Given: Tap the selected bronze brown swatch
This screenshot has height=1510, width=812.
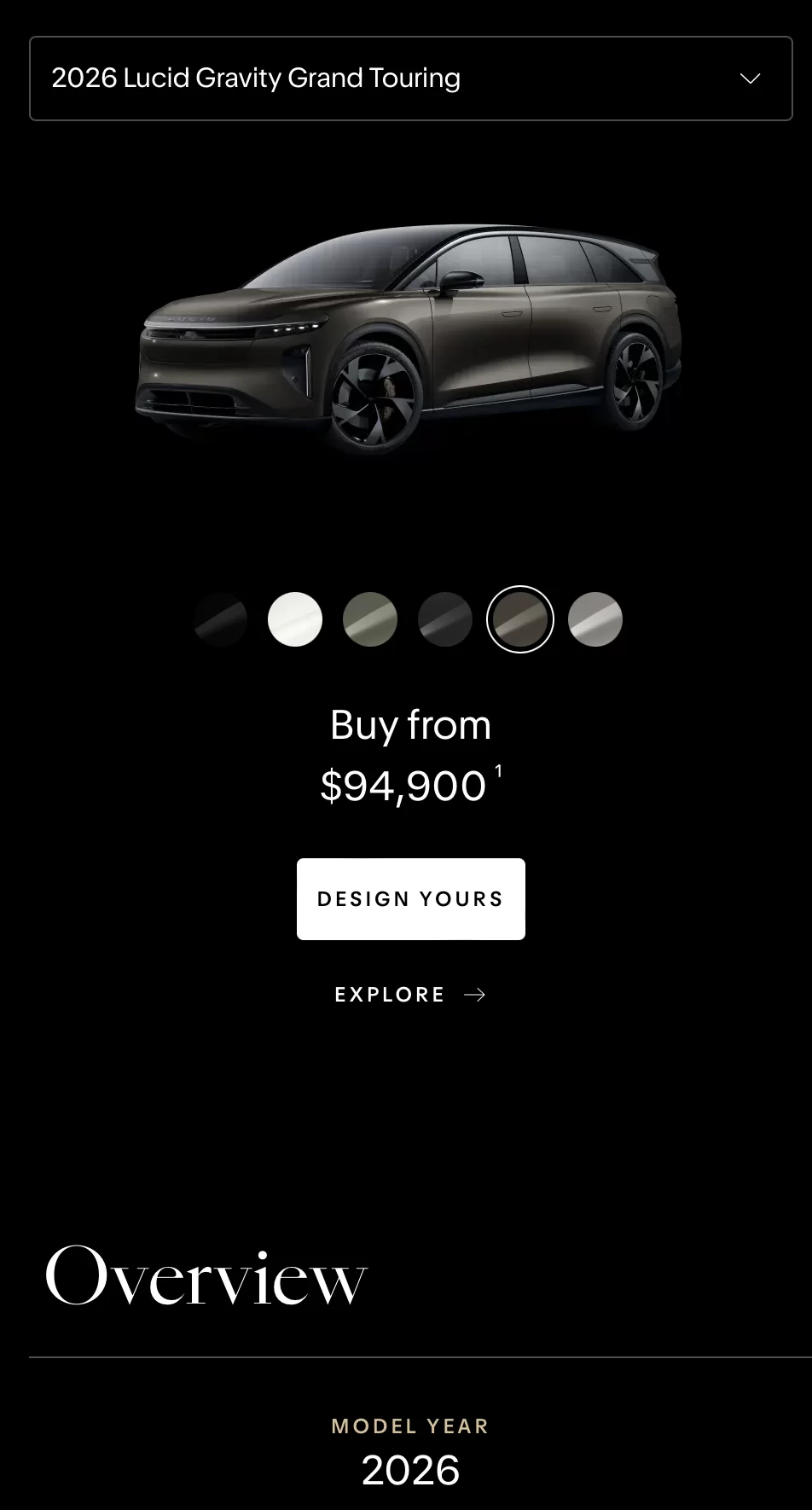Looking at the screenshot, I should pyautogui.click(x=520, y=619).
